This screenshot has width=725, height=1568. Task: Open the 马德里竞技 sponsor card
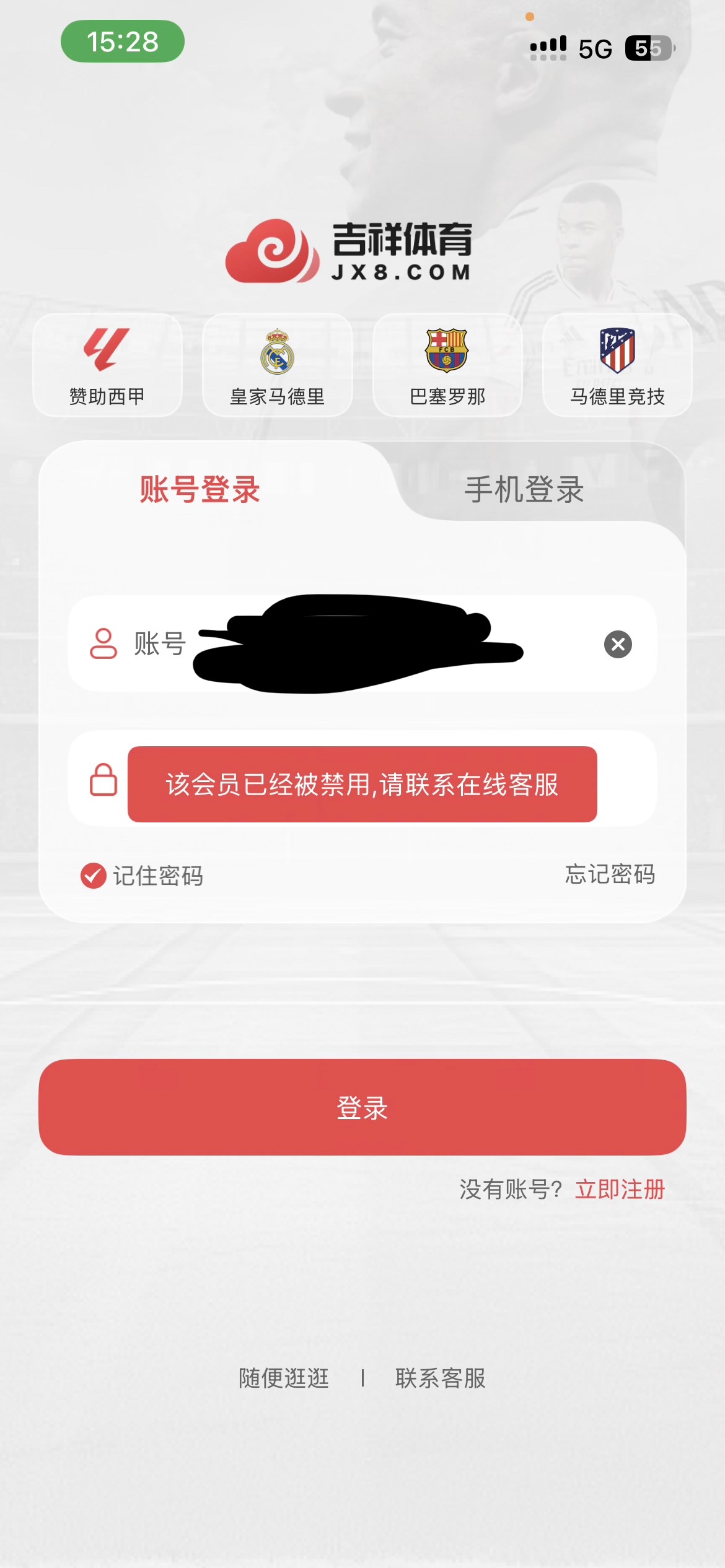pyautogui.click(x=617, y=365)
